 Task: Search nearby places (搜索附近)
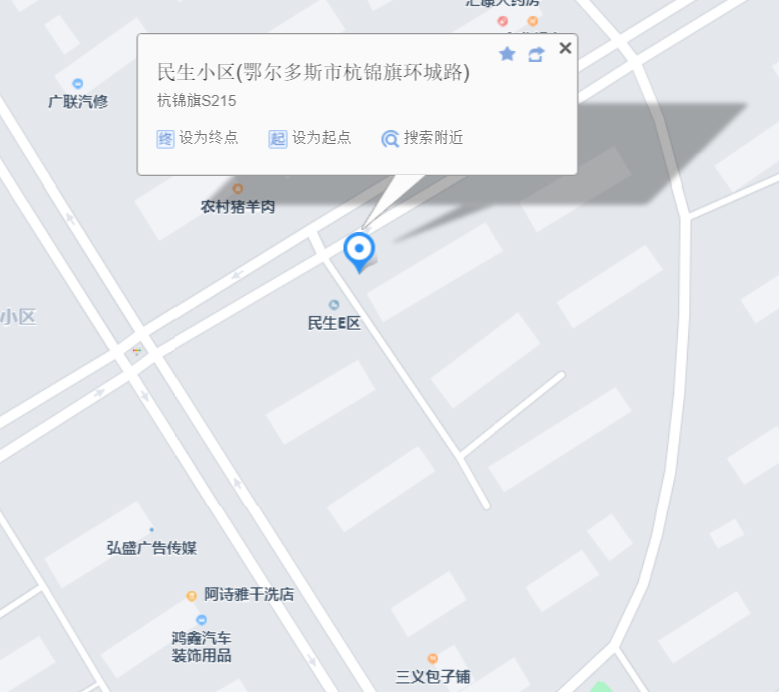(x=422, y=138)
